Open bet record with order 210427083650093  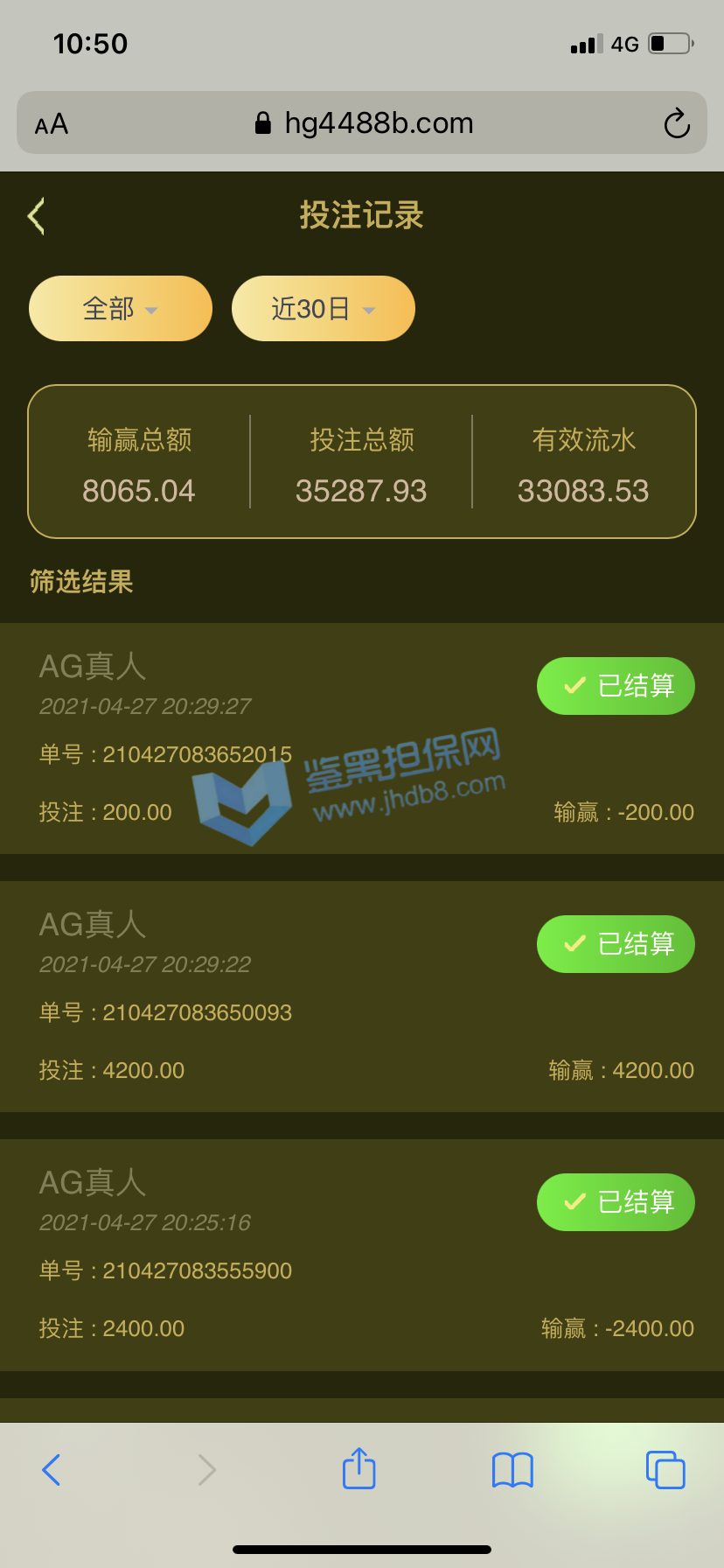(361, 997)
